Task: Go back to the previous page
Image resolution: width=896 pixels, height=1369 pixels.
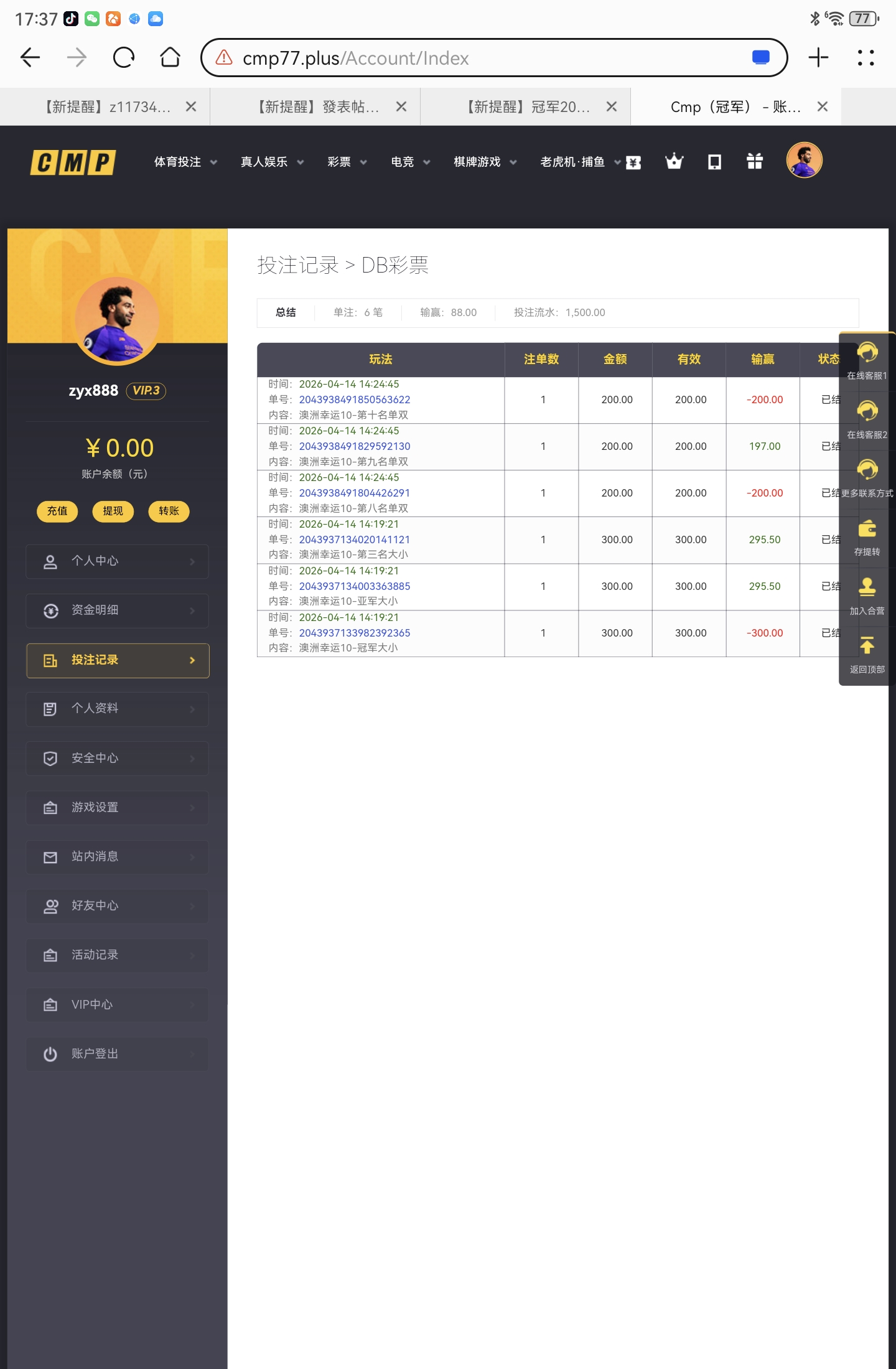Action: pos(30,58)
